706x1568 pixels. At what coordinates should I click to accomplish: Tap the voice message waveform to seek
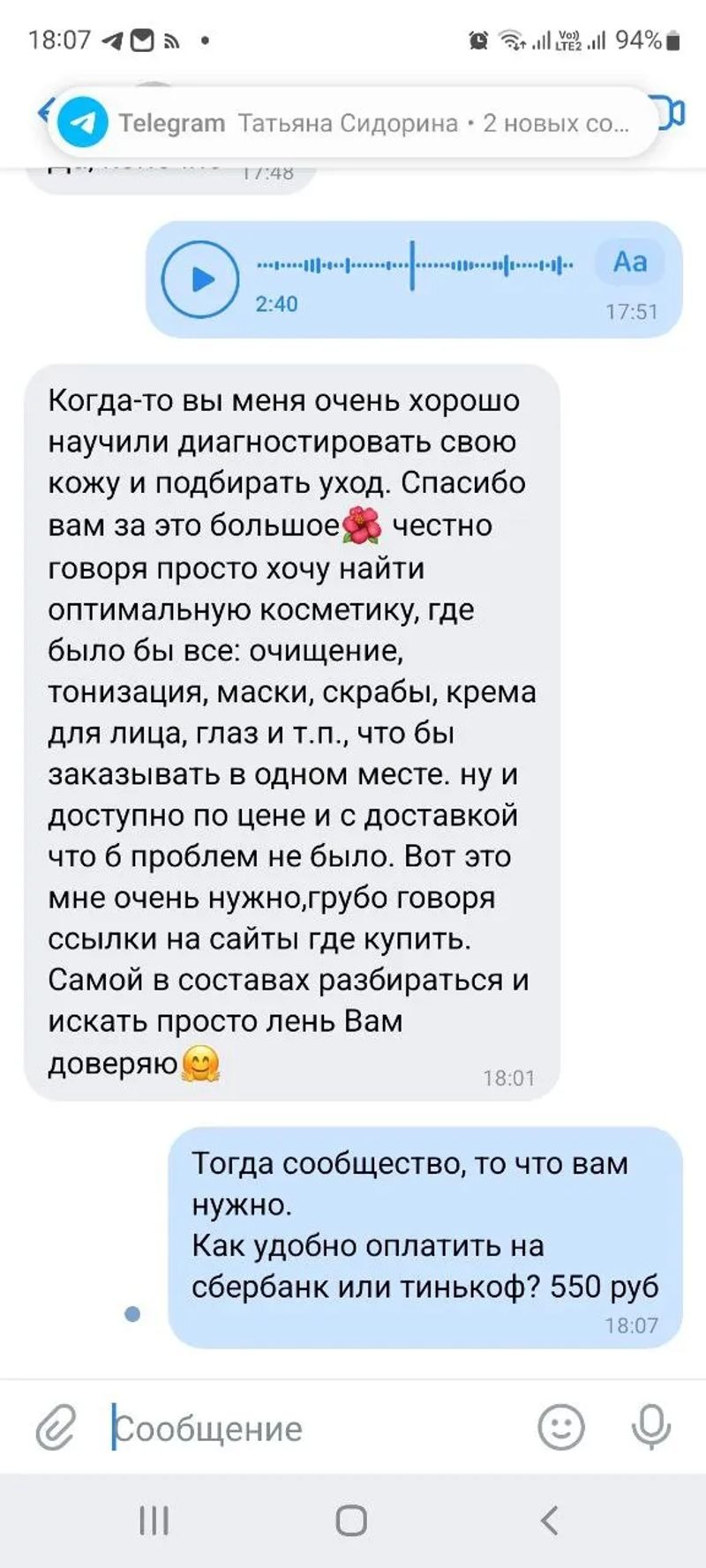(415, 264)
